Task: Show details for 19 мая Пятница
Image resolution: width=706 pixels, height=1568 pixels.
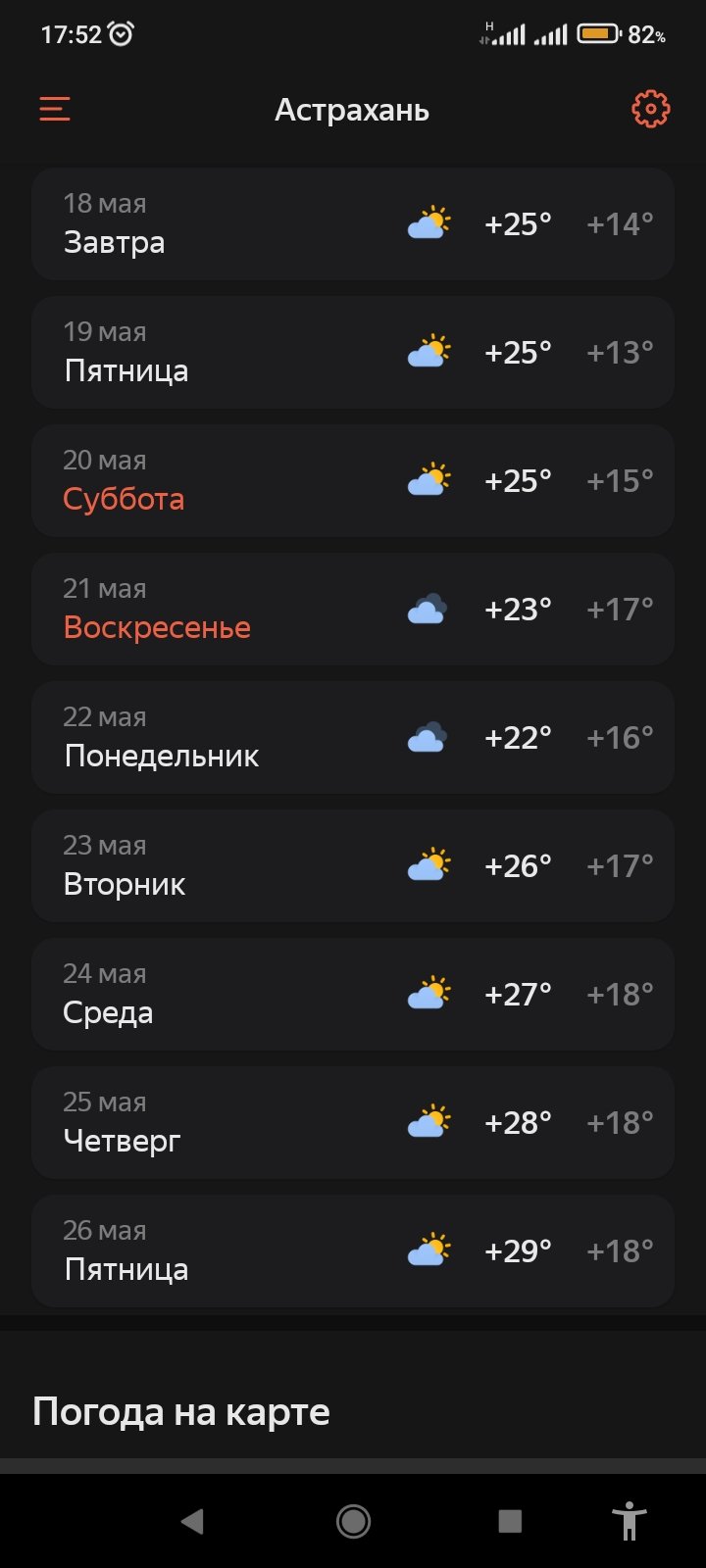Action: coord(353,353)
